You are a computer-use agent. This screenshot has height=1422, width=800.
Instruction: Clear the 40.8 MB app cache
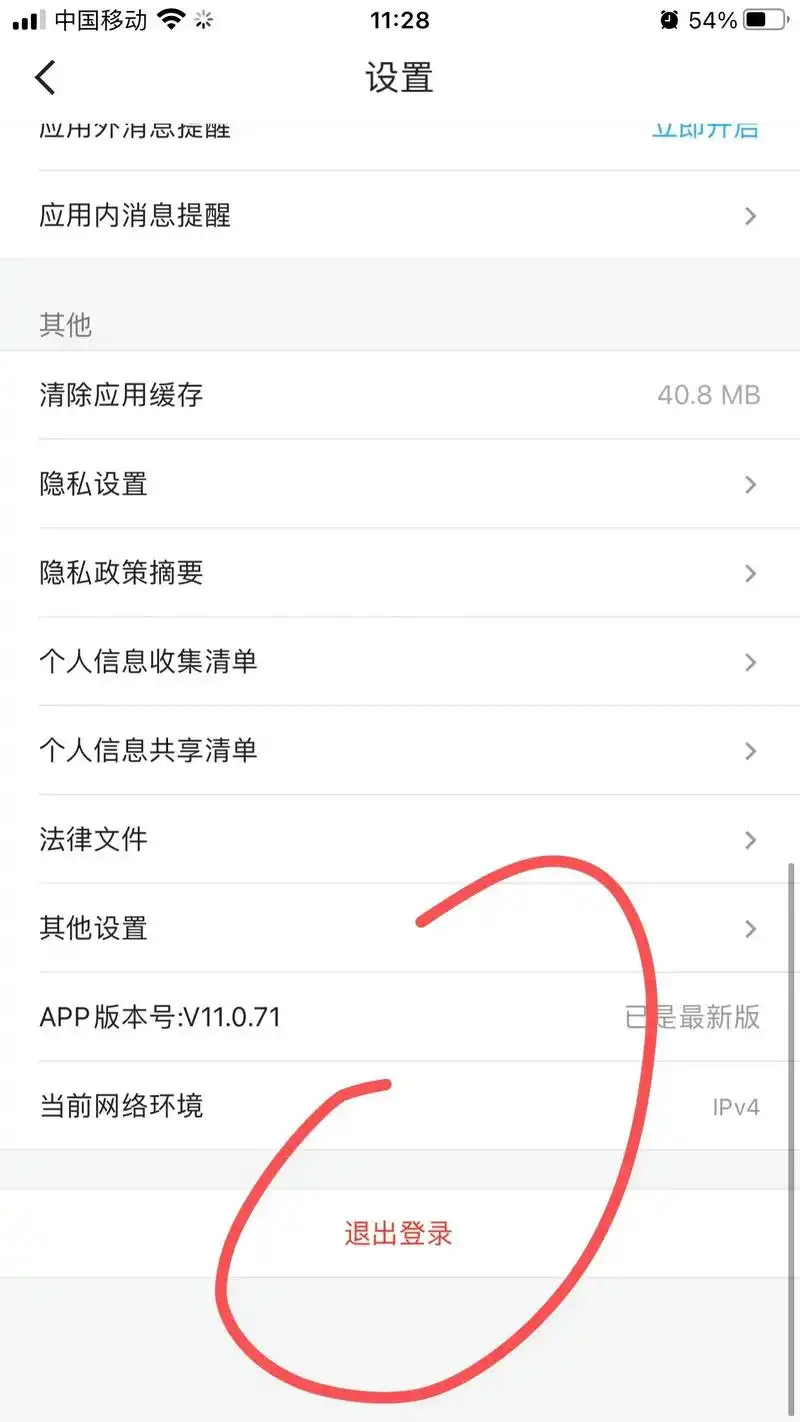[400, 394]
